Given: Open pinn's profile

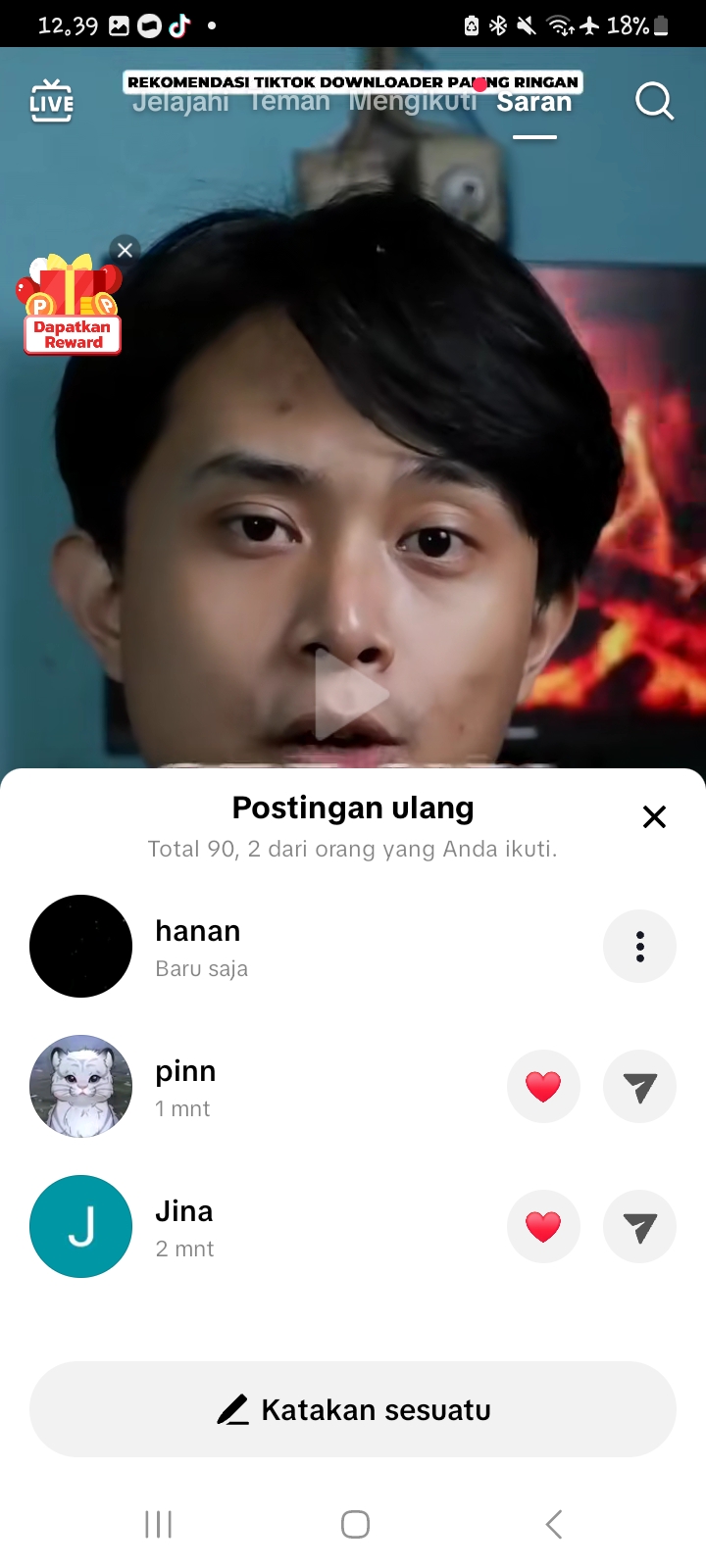Looking at the screenshot, I should pyautogui.click(x=81, y=1087).
